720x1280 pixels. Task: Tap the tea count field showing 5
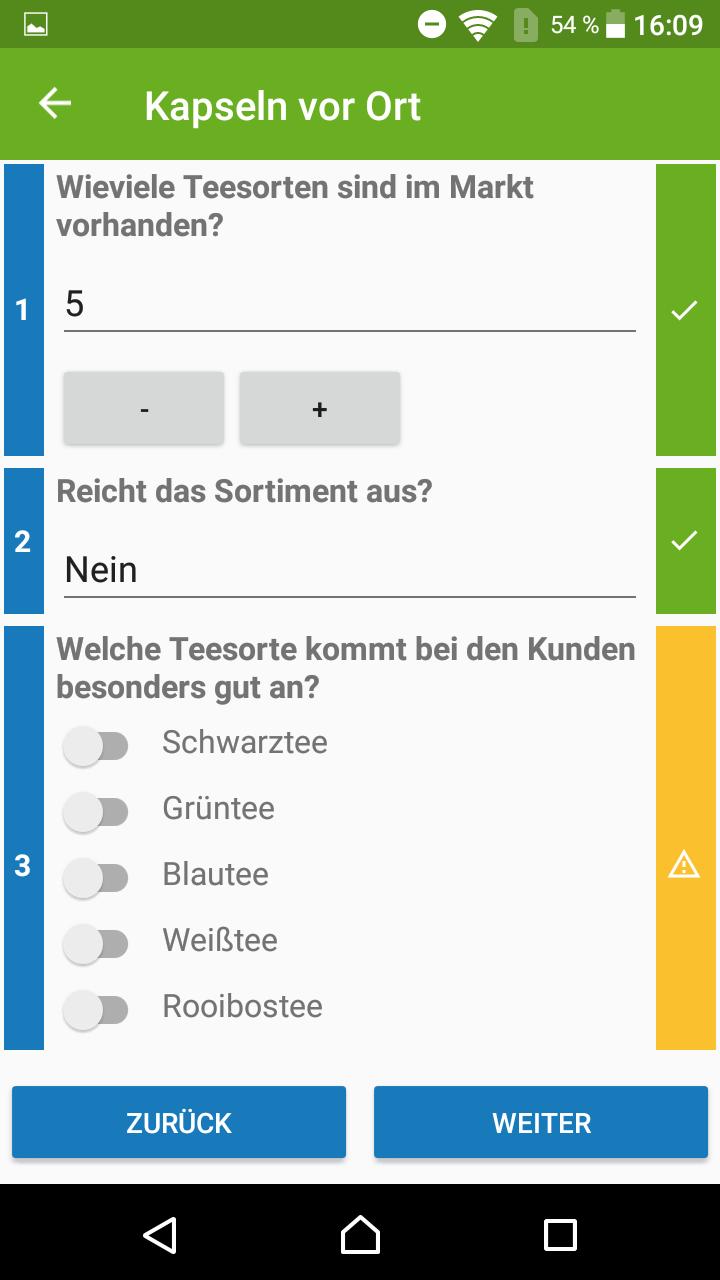pos(349,304)
